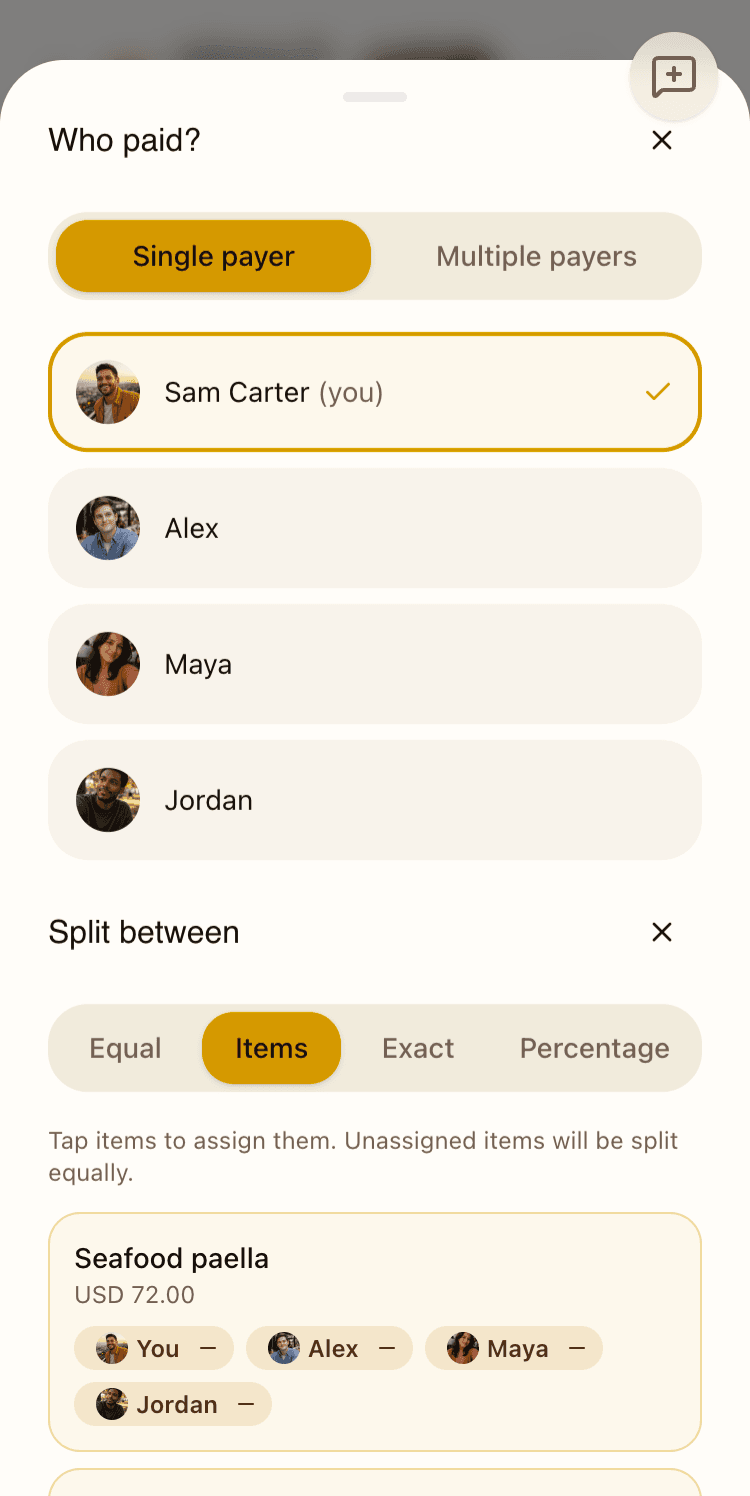Select Maya as the payer
The height and width of the screenshot is (1496, 750).
point(375,664)
